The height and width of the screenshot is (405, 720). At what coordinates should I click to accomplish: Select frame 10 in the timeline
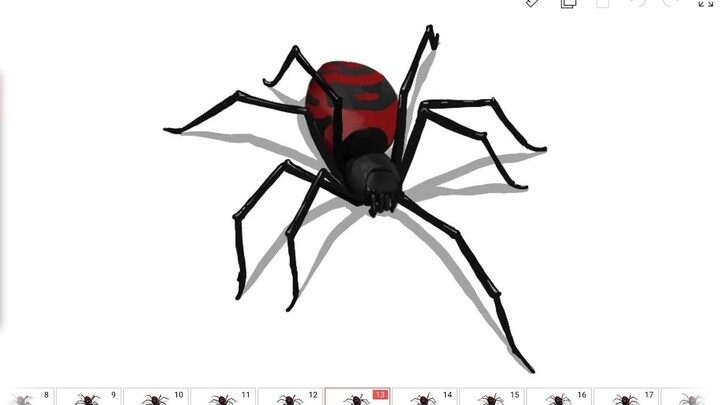(x=155, y=397)
